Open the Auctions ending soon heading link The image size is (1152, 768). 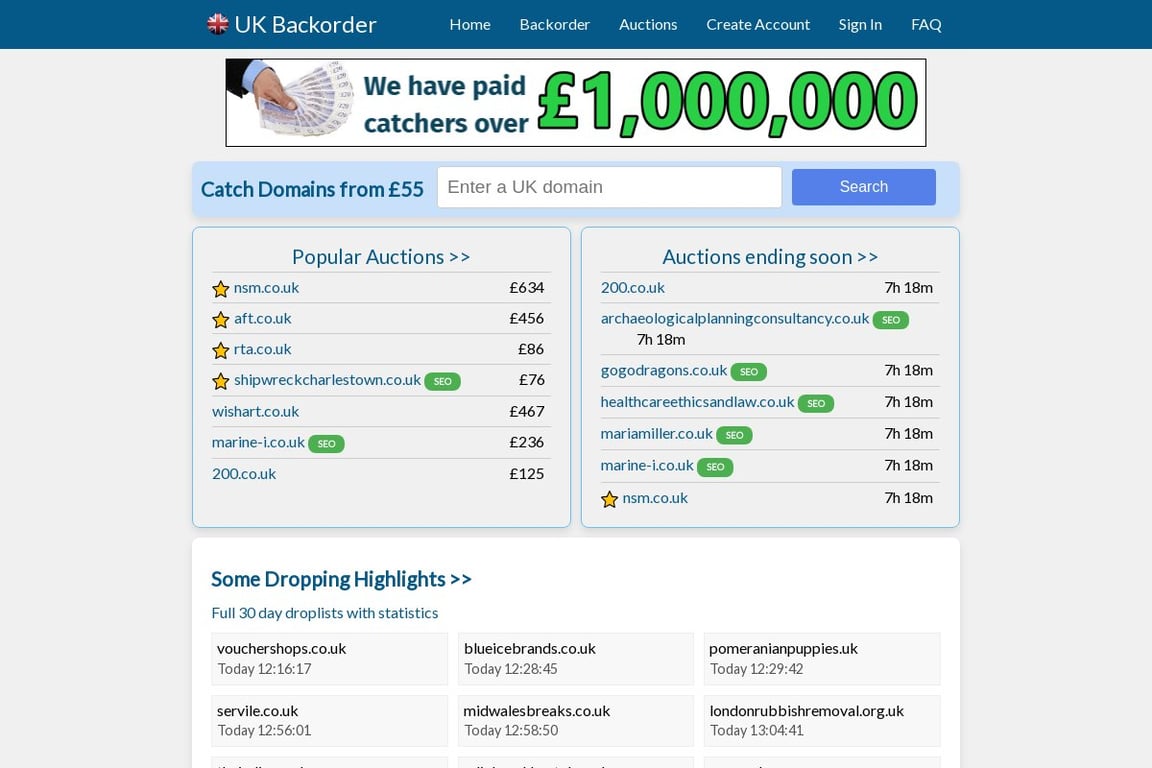(x=770, y=257)
